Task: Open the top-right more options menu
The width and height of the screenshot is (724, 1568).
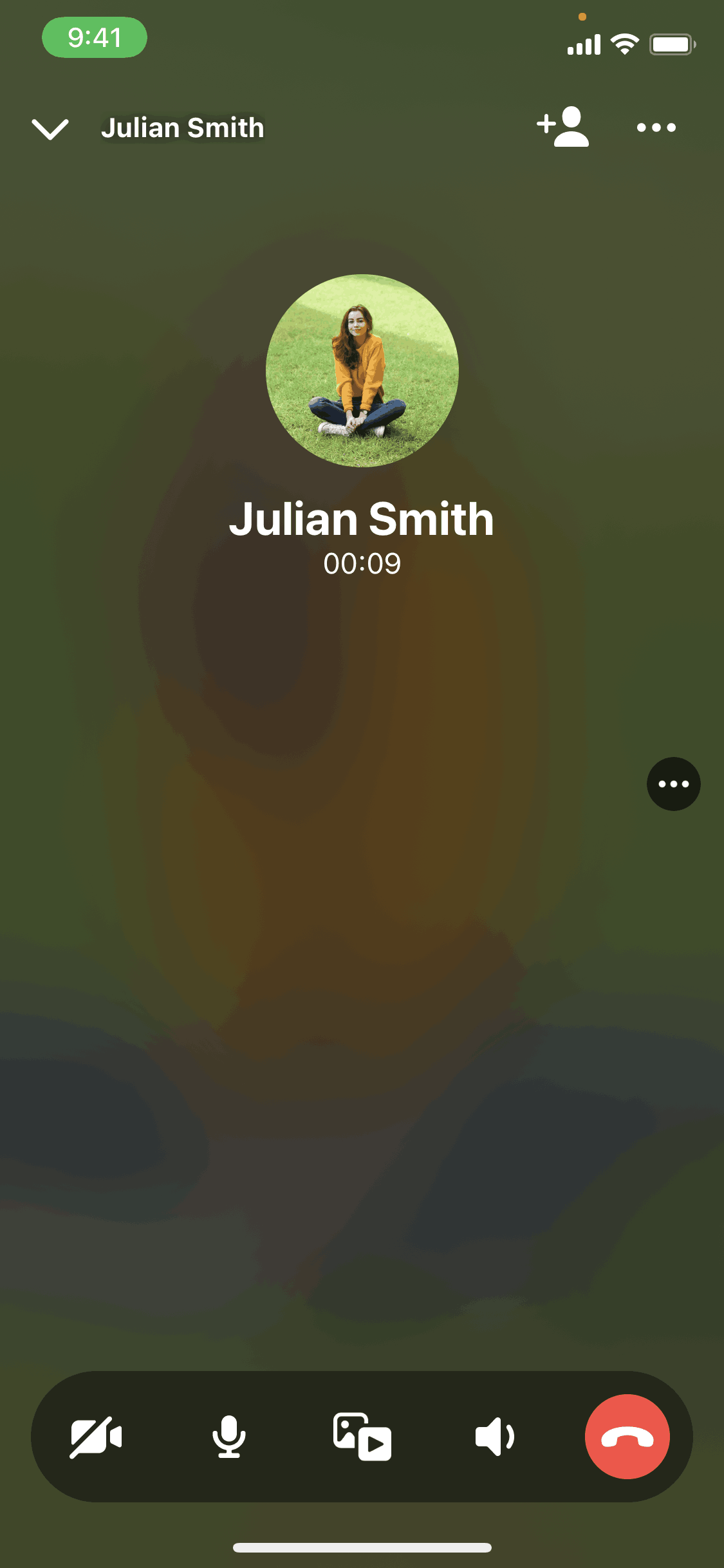Action: click(656, 127)
